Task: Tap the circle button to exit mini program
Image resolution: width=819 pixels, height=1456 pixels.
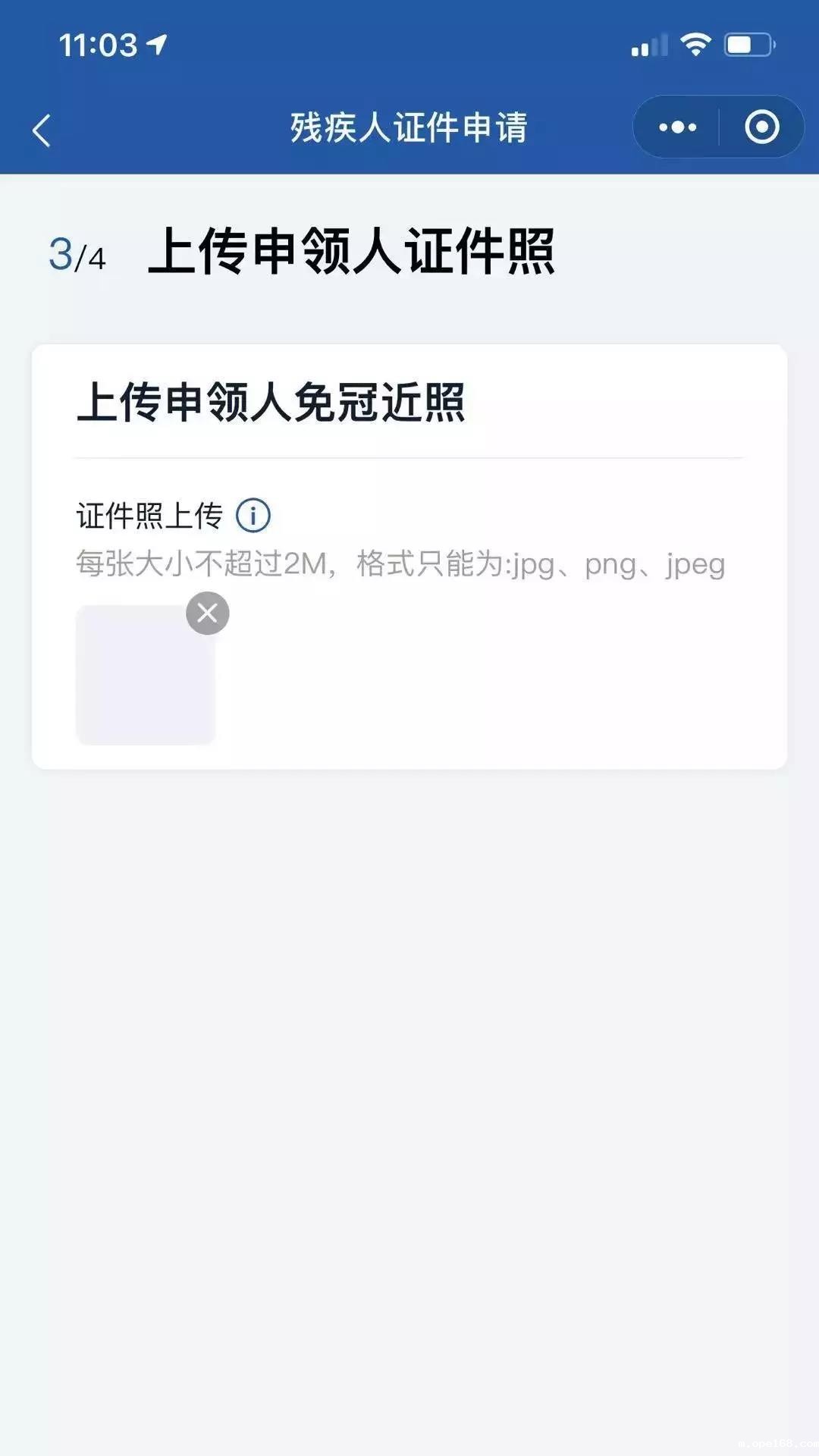Action: click(x=761, y=127)
